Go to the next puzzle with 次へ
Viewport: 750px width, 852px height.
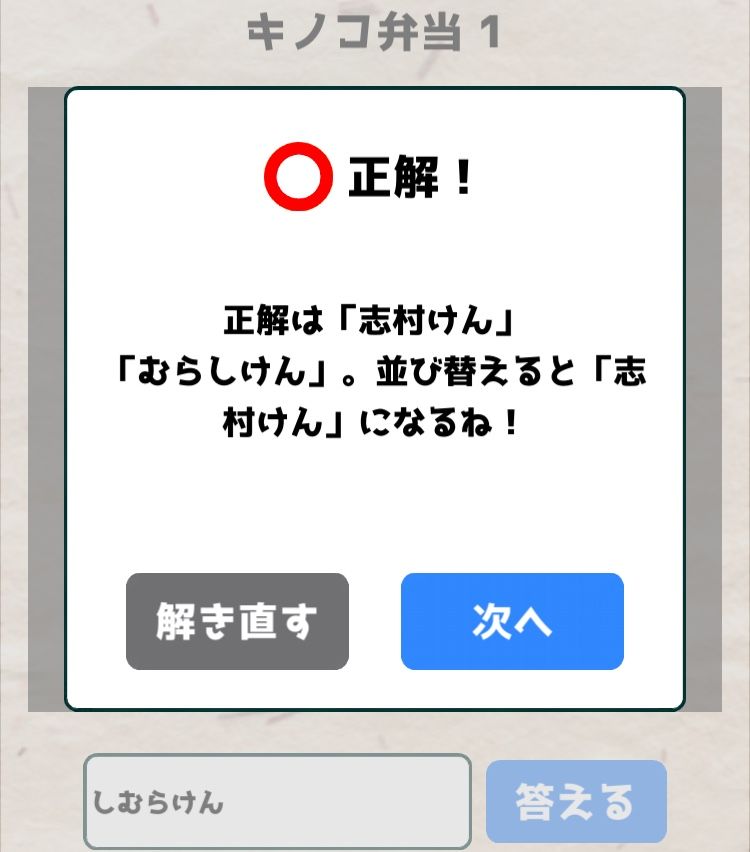(512, 621)
